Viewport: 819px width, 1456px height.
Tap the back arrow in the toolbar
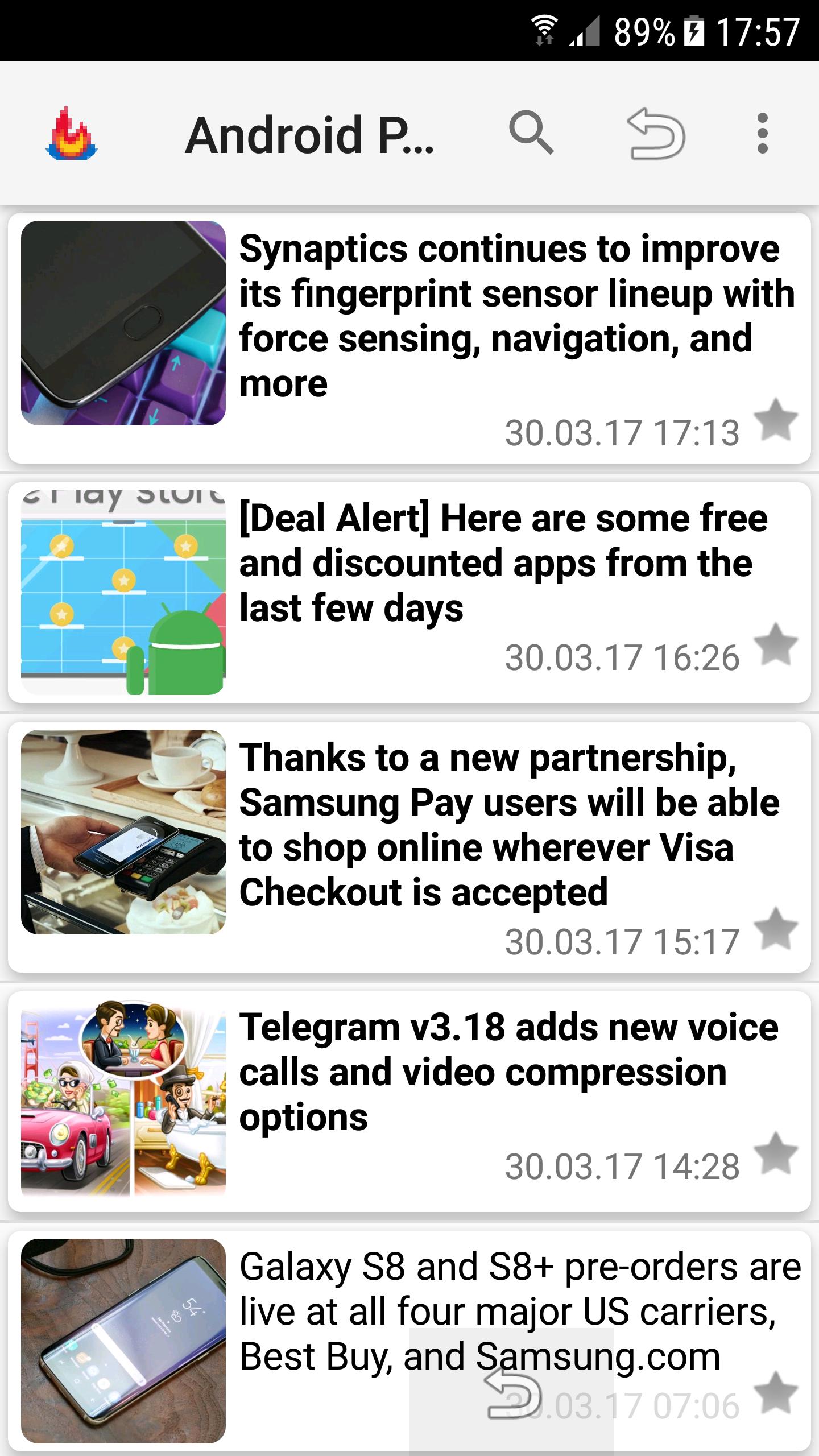click(x=656, y=134)
